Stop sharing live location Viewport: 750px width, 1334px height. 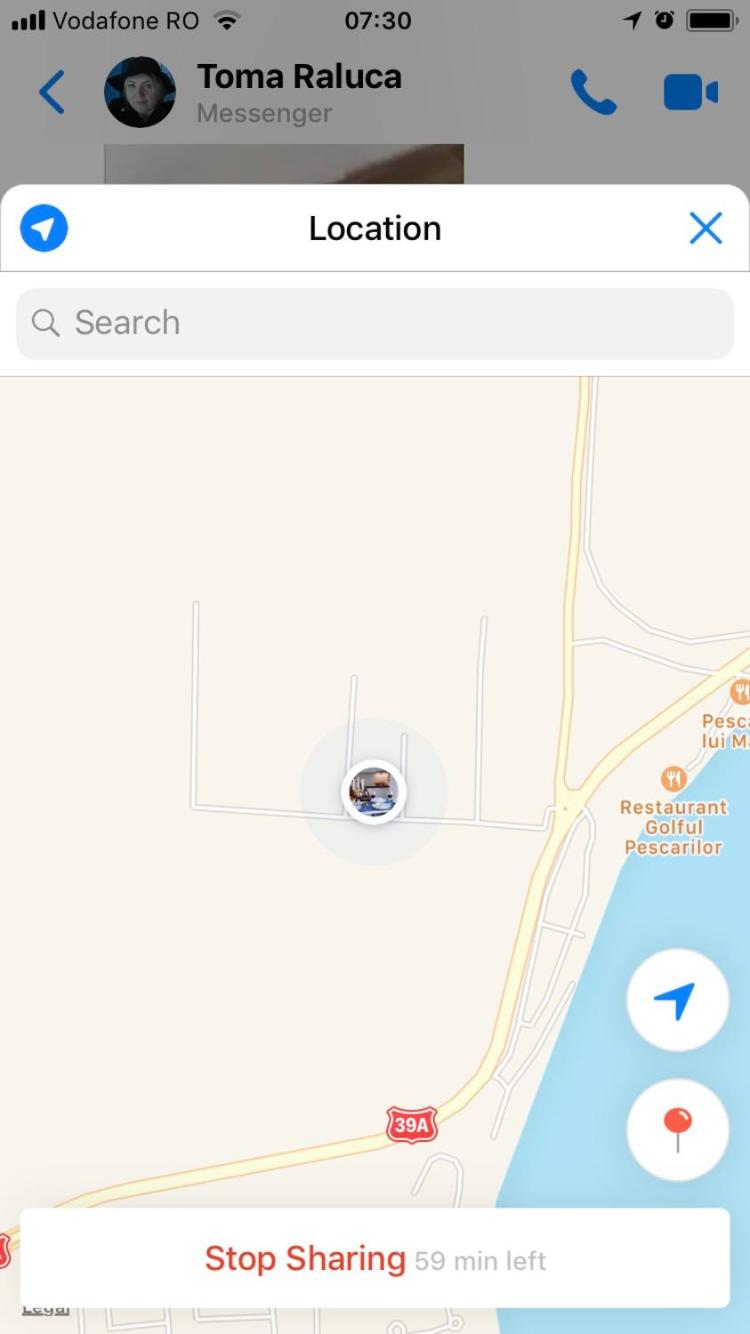pos(375,1259)
